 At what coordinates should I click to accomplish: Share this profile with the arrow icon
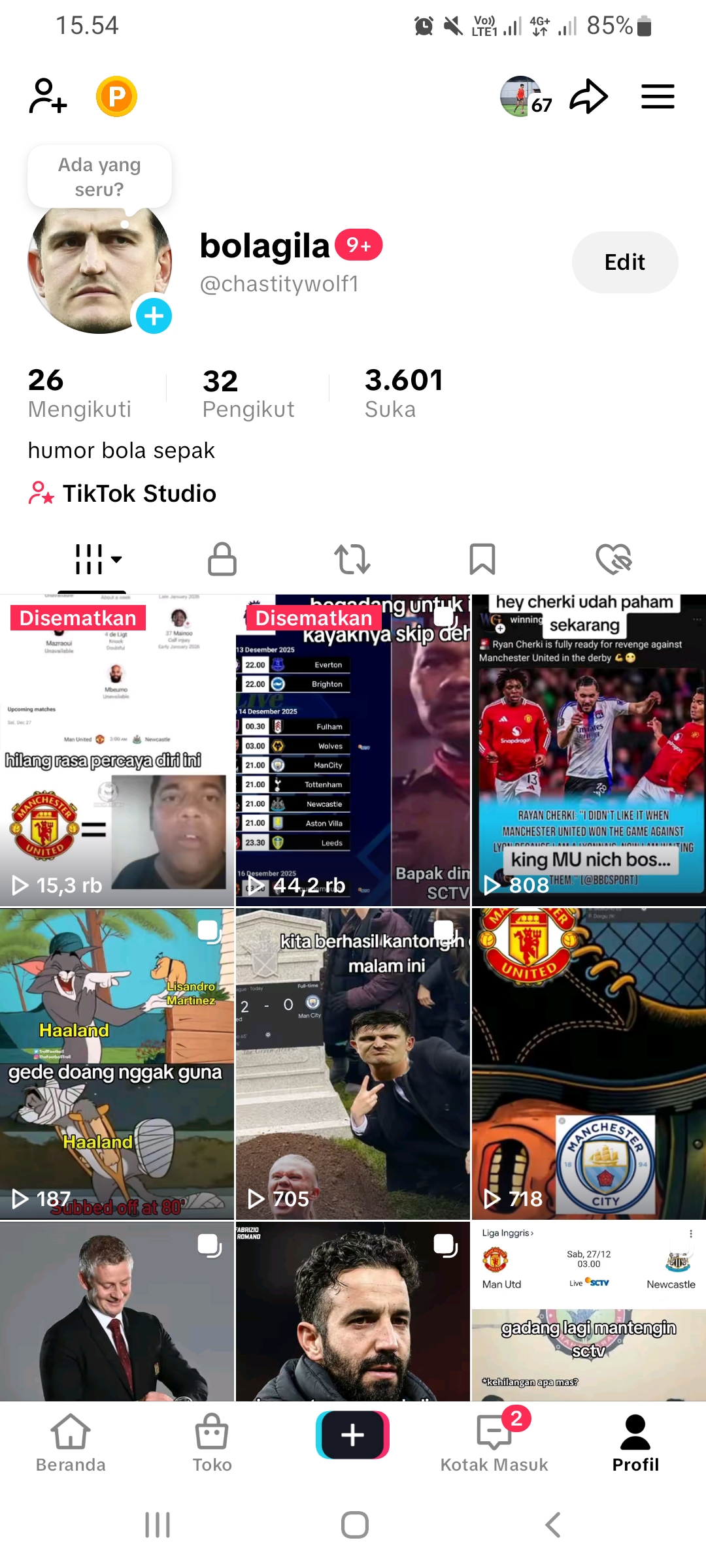(x=588, y=97)
